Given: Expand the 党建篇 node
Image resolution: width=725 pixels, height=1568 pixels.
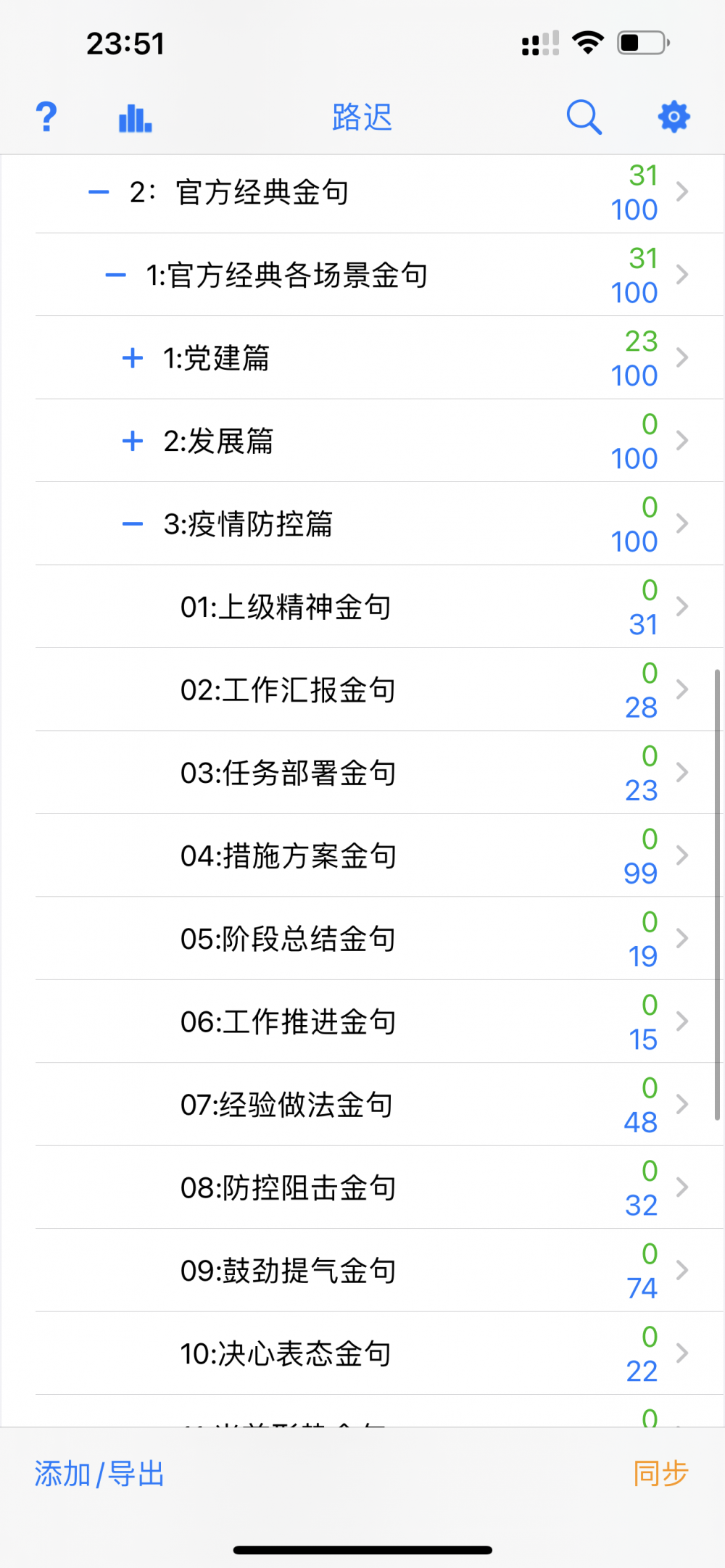Looking at the screenshot, I should point(133,358).
